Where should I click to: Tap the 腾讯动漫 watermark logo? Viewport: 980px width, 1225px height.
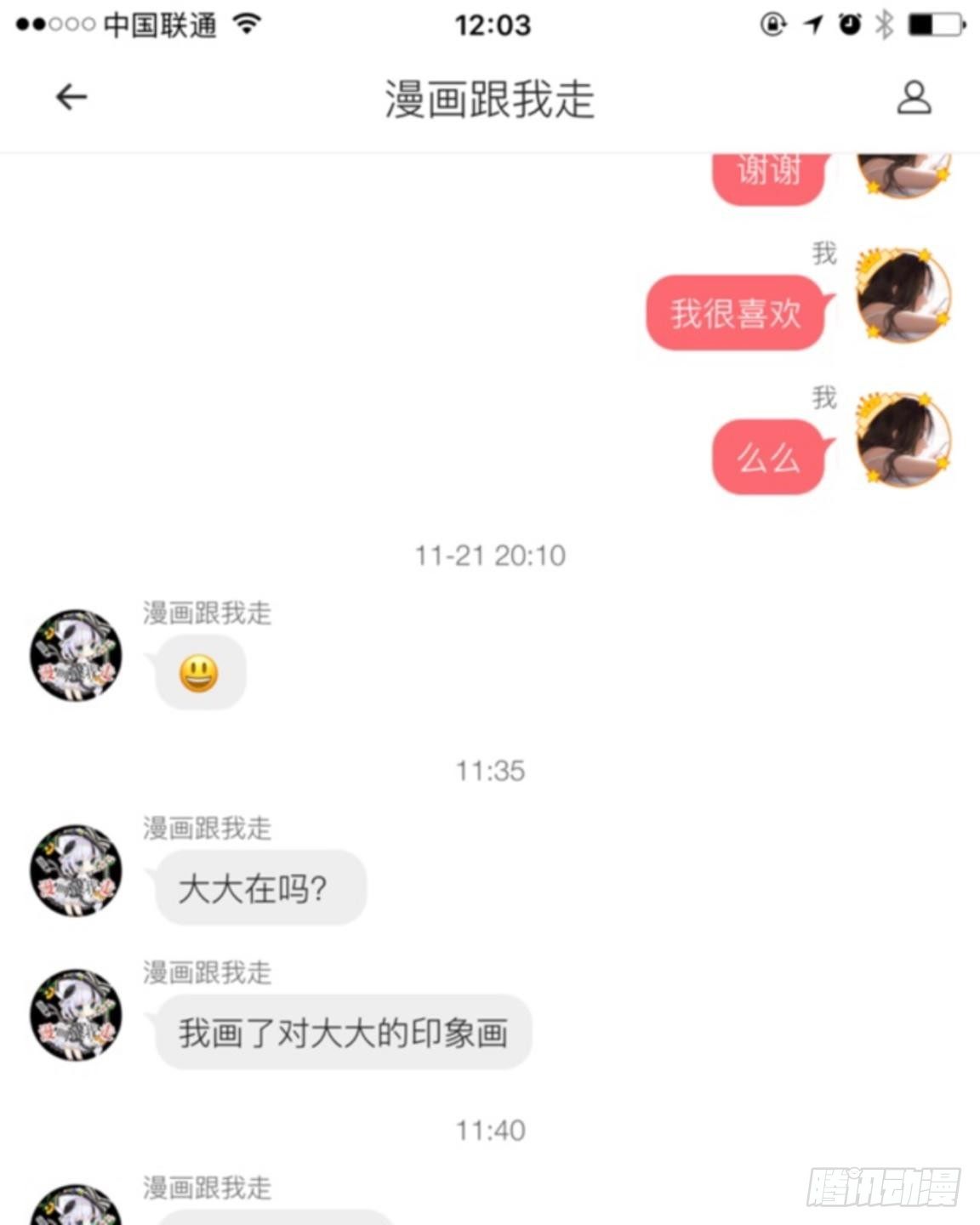(881, 1187)
